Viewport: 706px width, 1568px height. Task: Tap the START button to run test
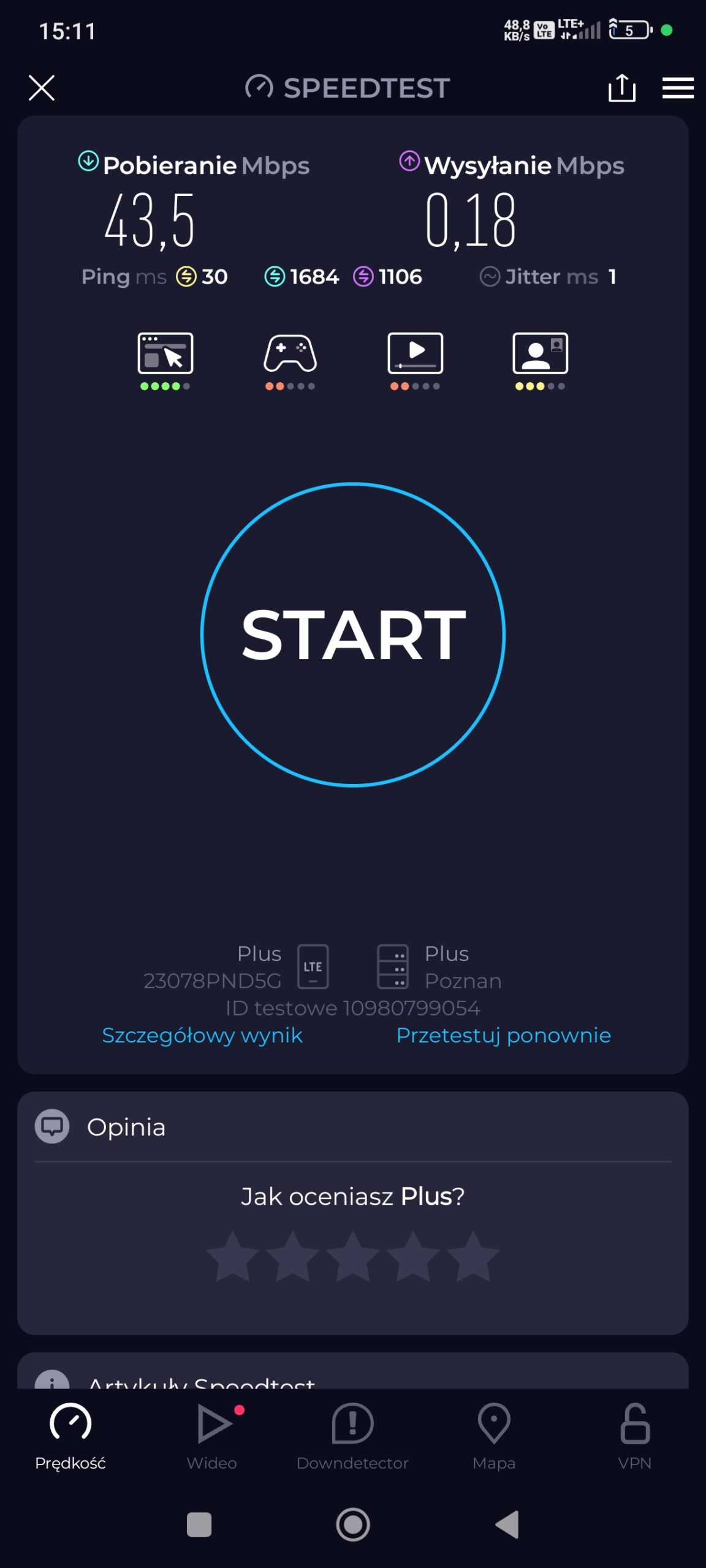pos(353,635)
